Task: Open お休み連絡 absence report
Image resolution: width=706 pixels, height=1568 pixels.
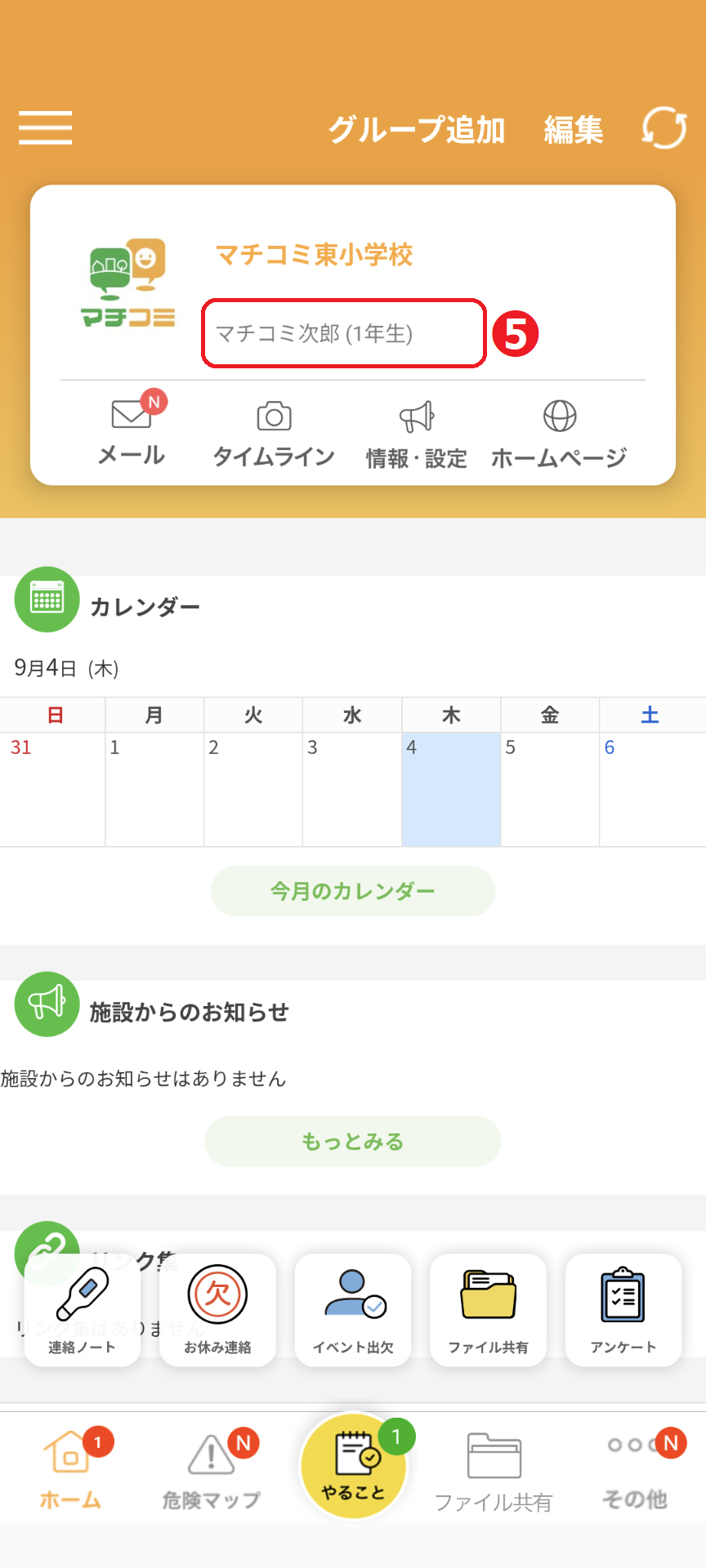Action: 217,1310
